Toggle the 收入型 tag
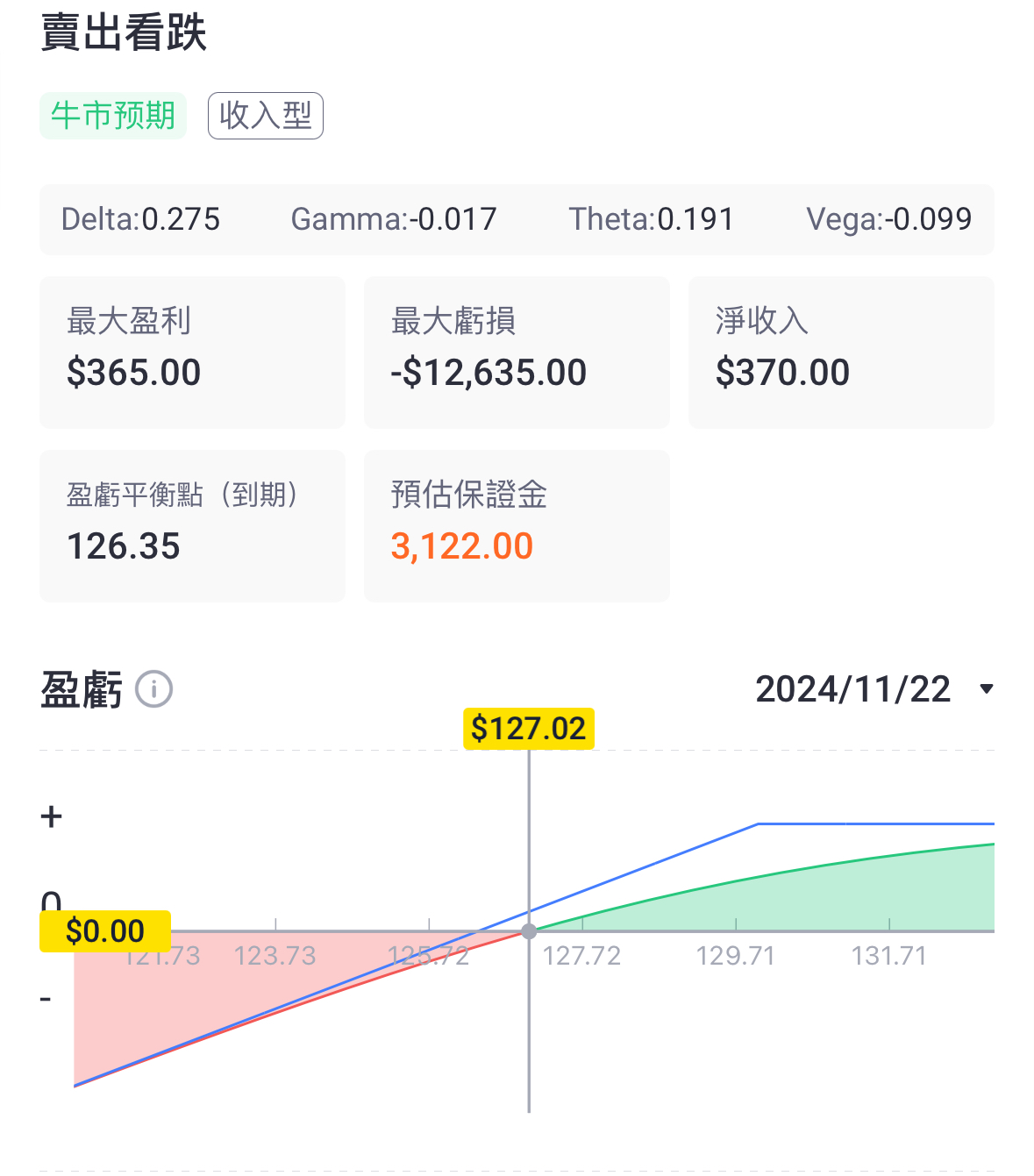 [265, 115]
